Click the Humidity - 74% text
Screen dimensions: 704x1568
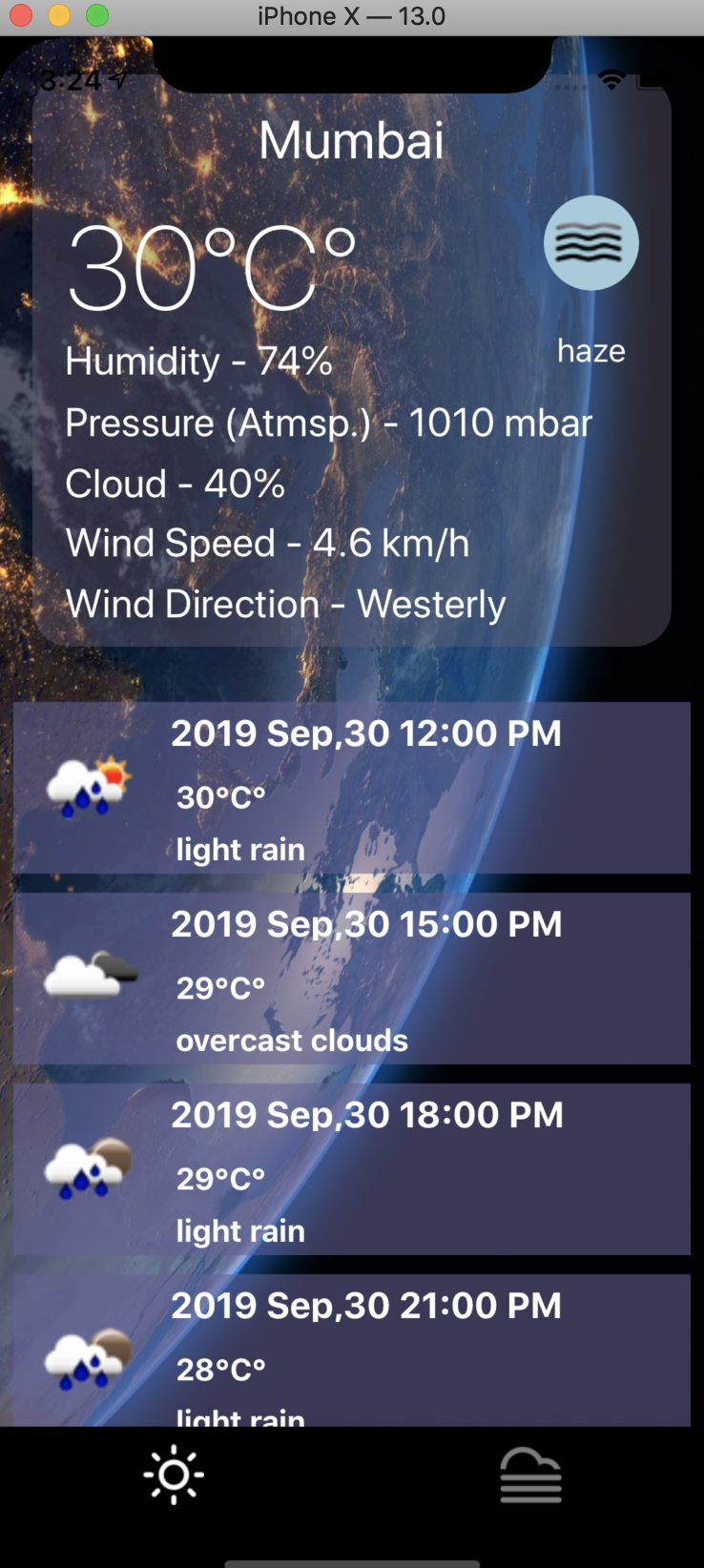point(197,361)
